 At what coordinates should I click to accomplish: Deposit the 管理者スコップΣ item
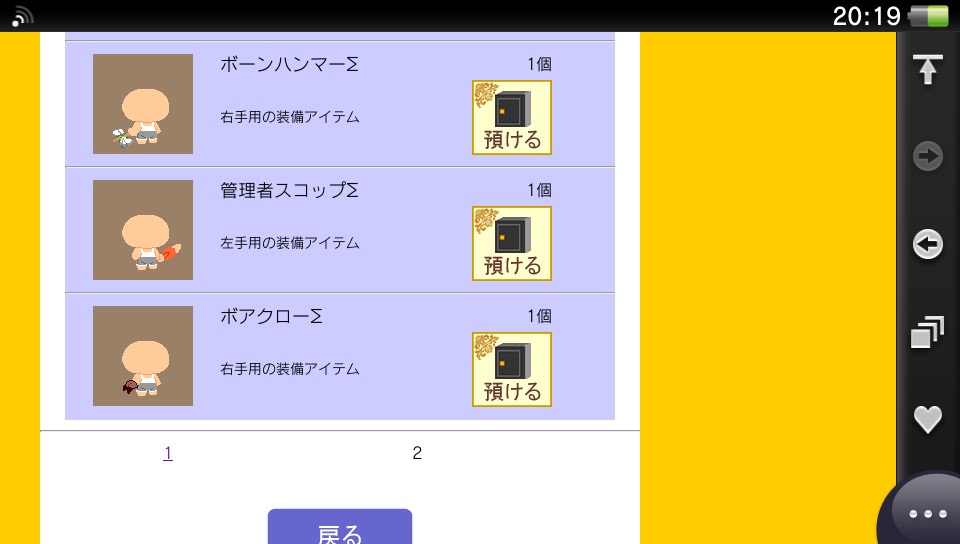tap(511, 244)
